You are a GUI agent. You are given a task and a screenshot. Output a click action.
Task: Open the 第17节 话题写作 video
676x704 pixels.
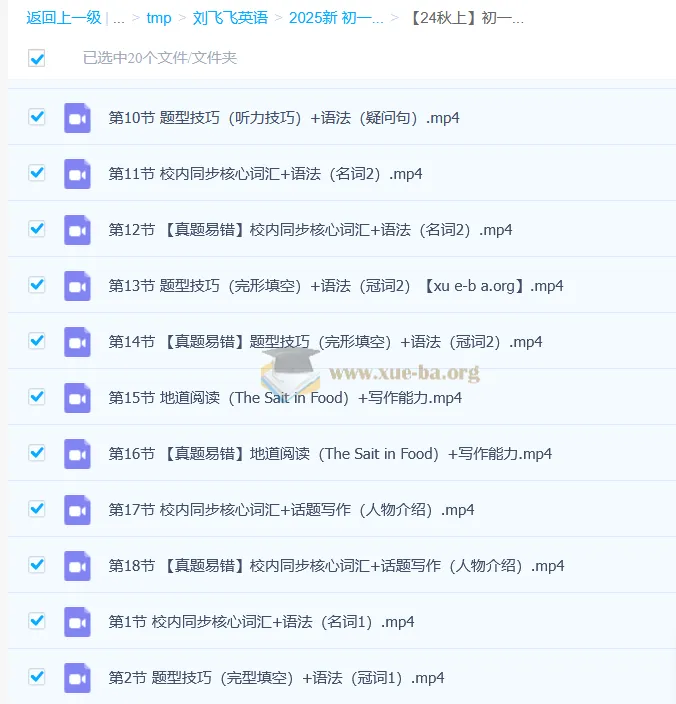[x=291, y=510]
